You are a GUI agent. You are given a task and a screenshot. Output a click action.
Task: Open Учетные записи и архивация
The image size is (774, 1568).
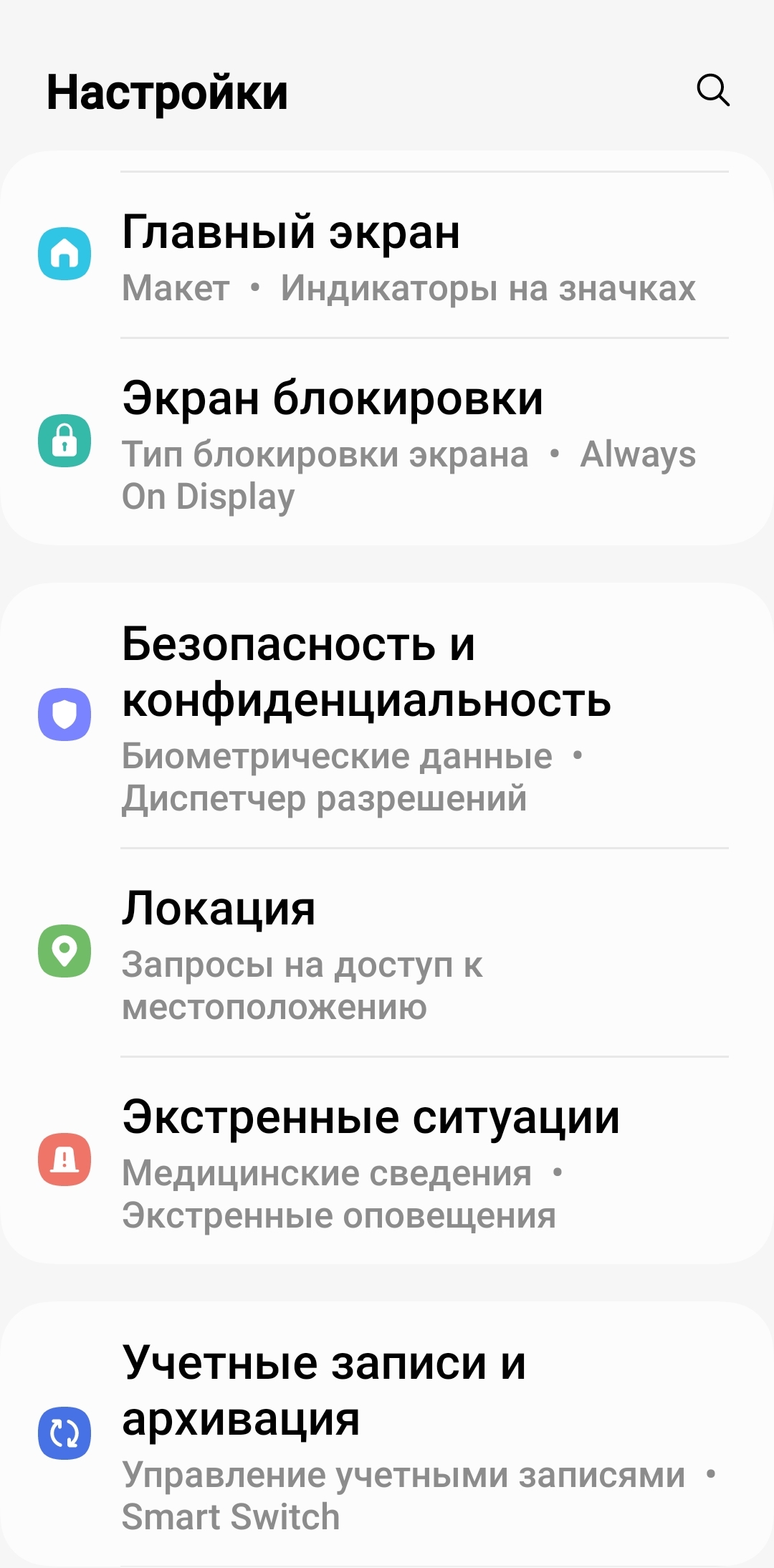pyautogui.click(x=387, y=1434)
